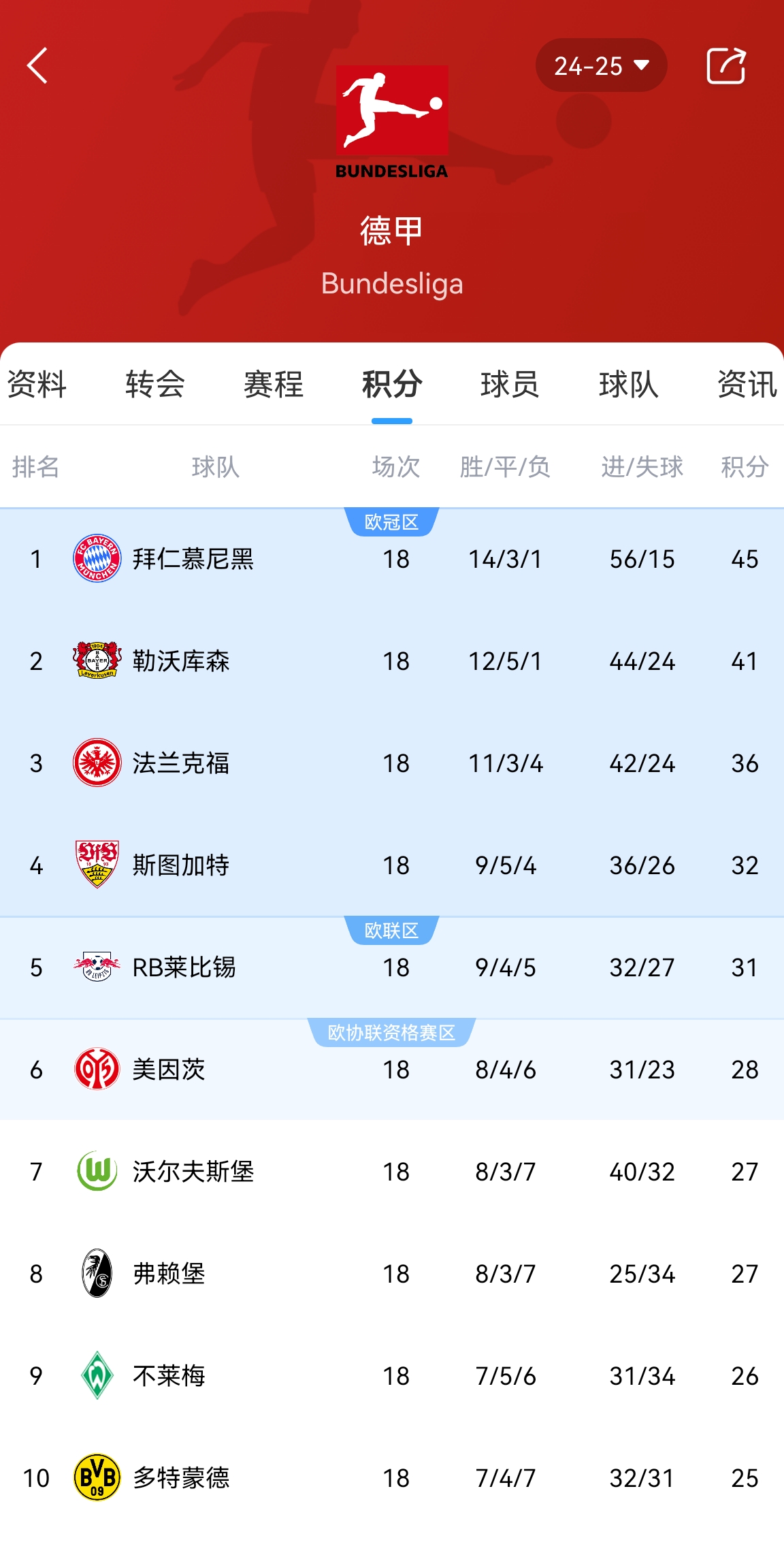Select the 积分 tab

(x=392, y=384)
